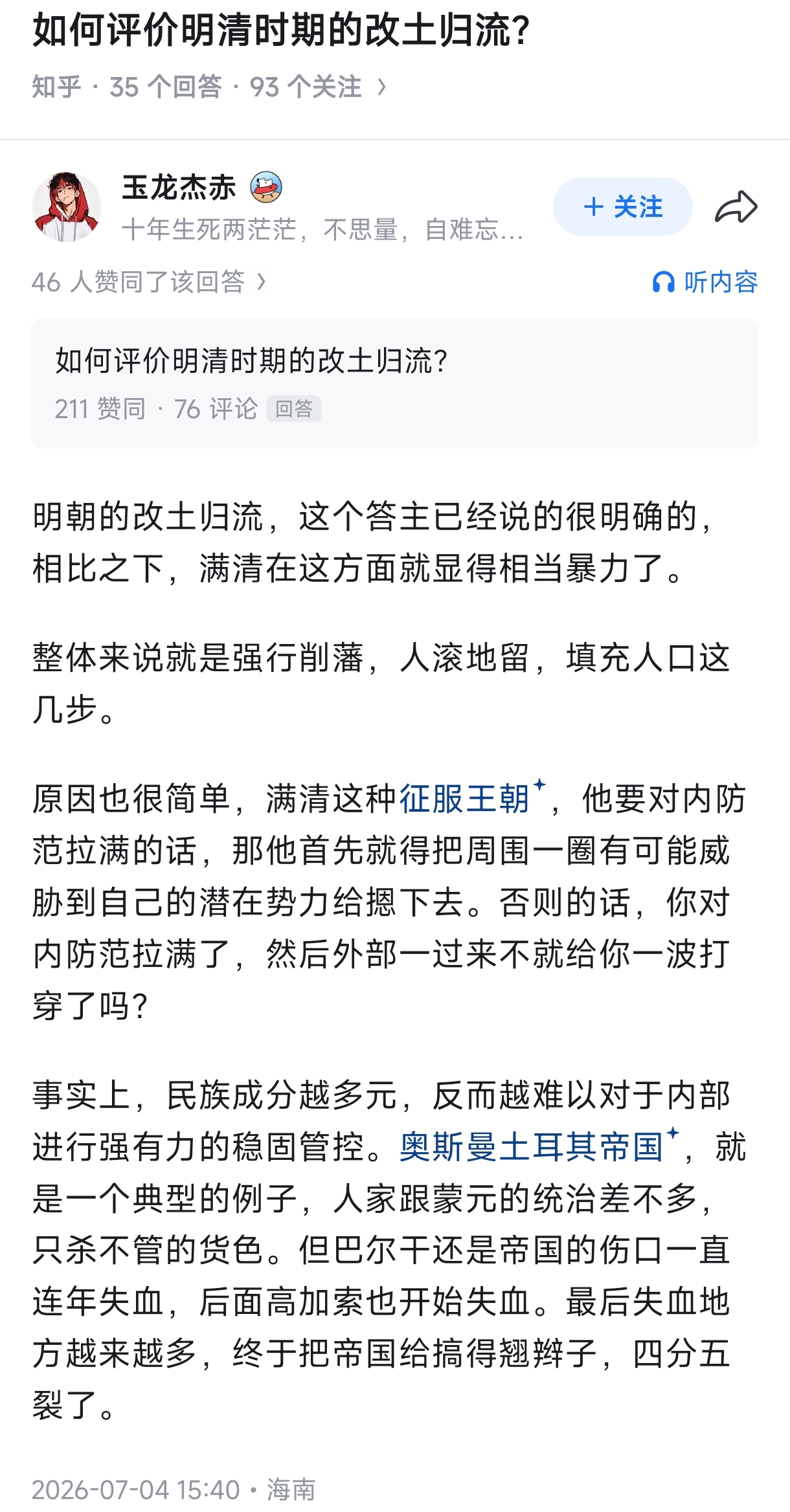
Task: Open the question's 35 answers and followers link
Action: [209, 87]
